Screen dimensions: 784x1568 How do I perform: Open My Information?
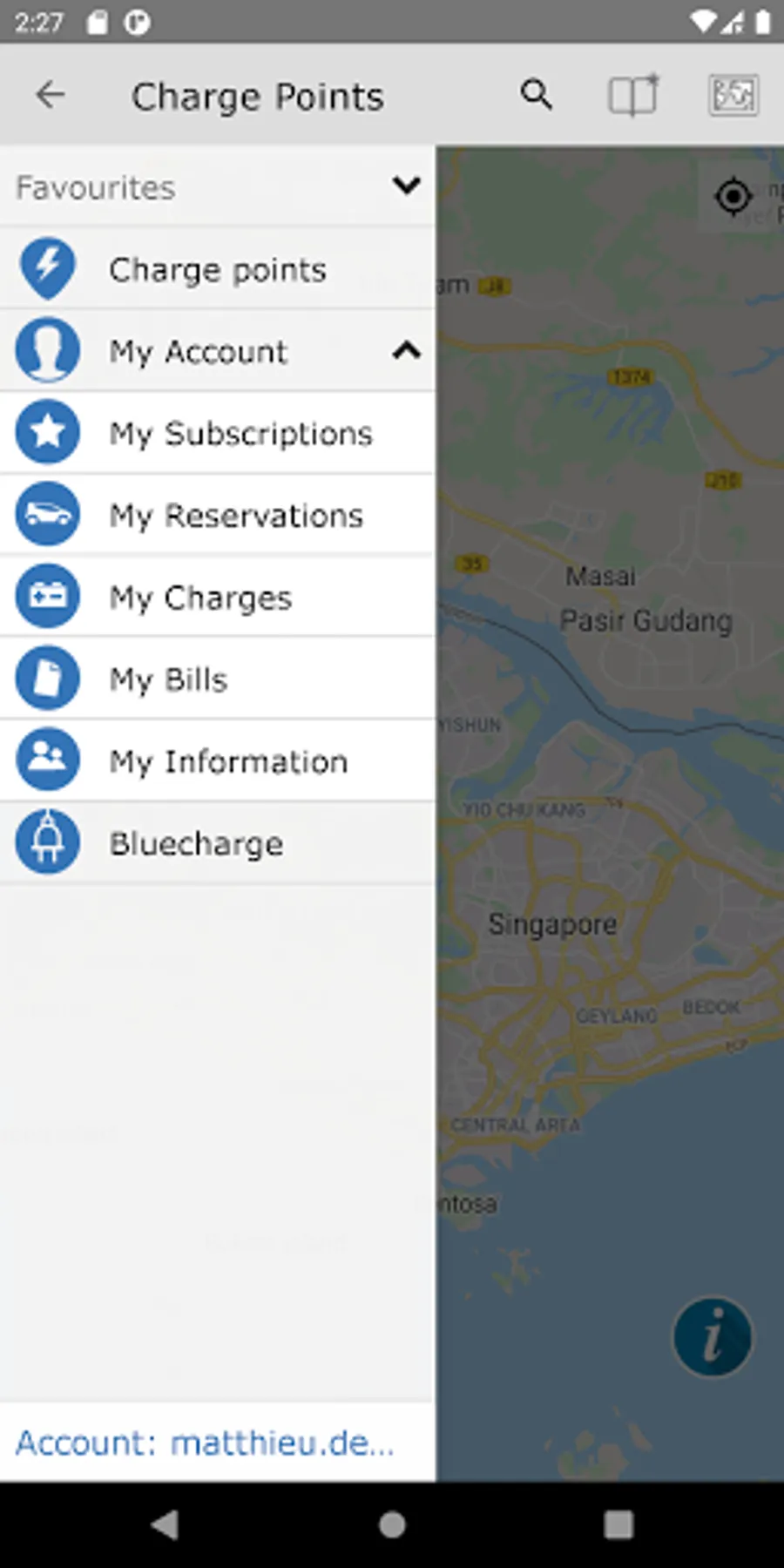point(228,761)
